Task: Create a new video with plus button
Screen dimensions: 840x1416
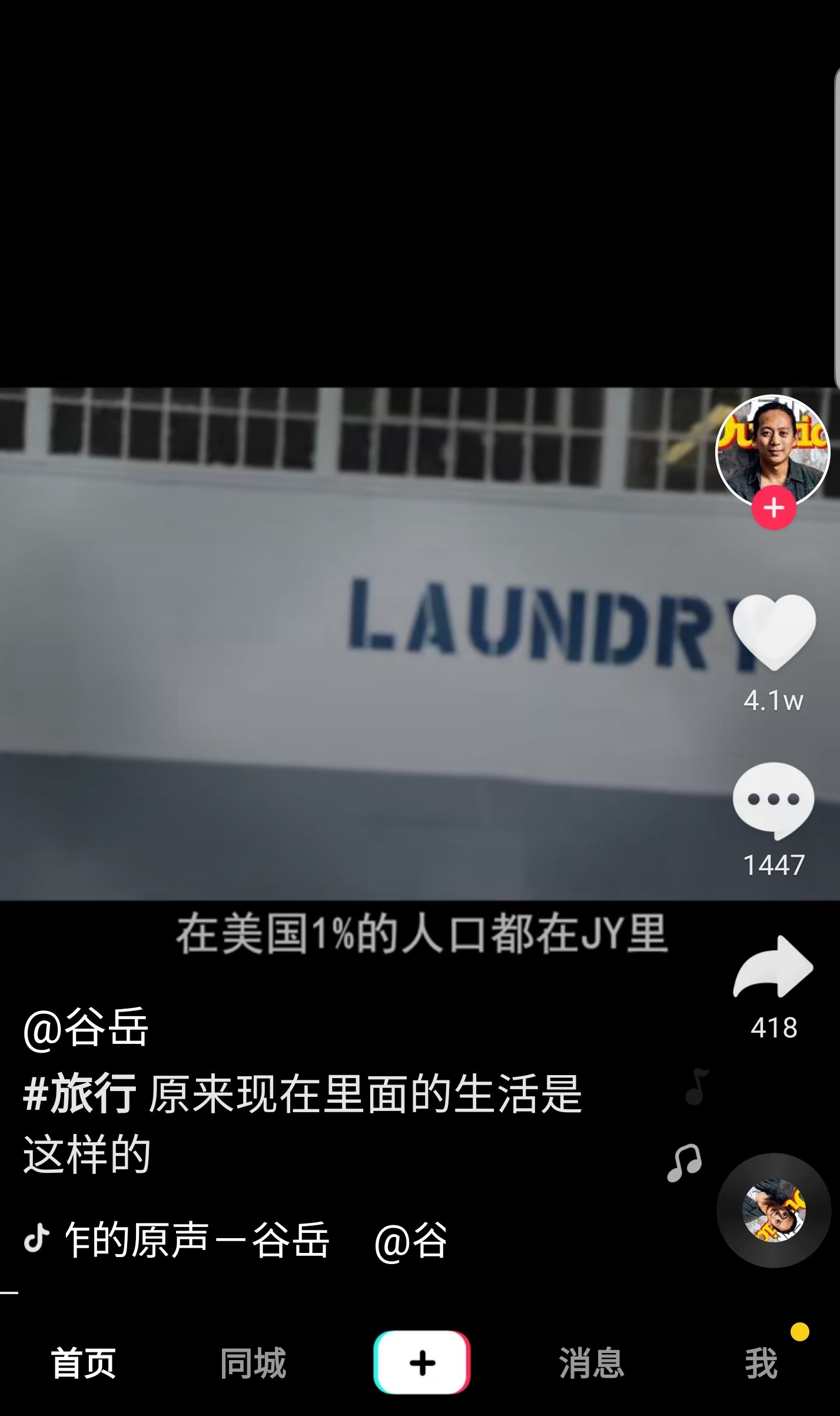Action: (421, 1362)
